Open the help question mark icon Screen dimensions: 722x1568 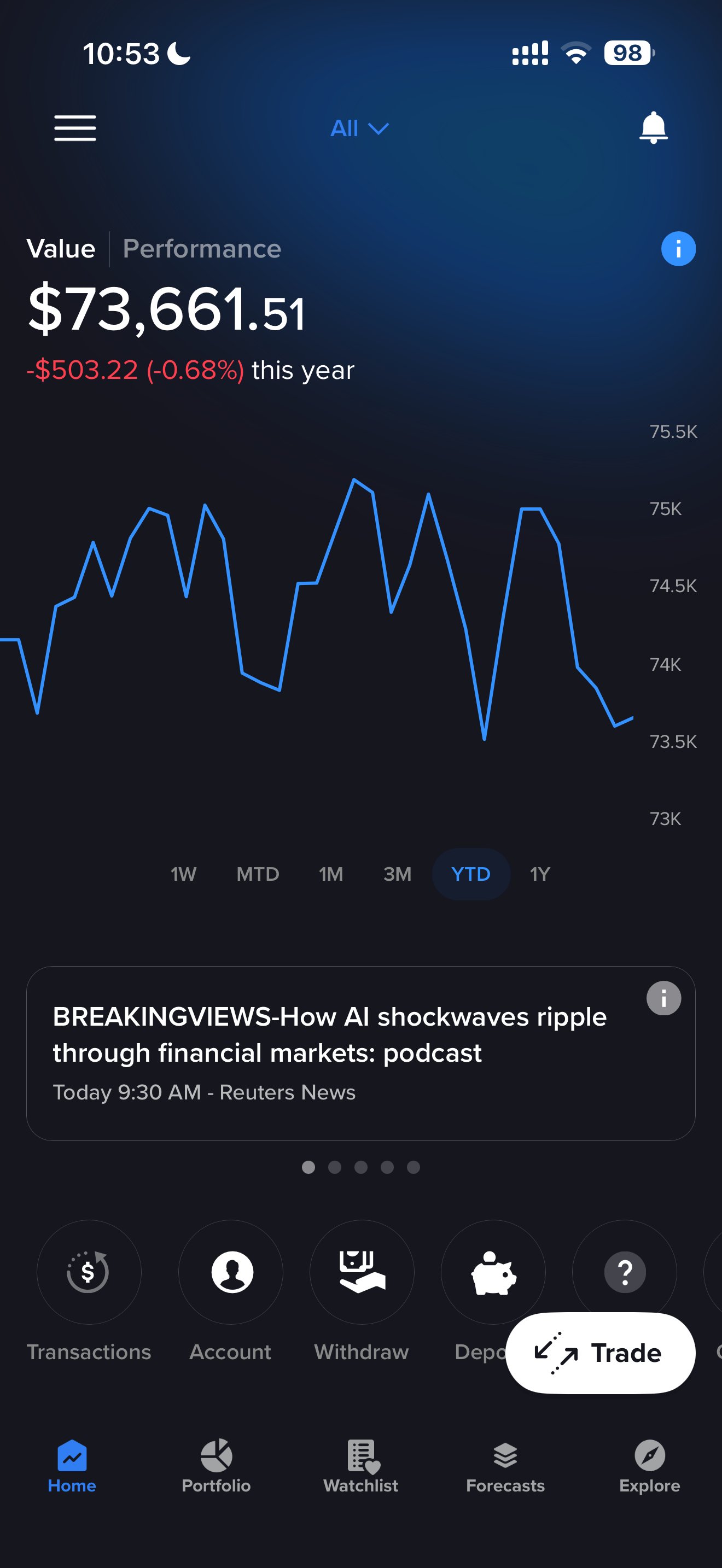pyautogui.click(x=624, y=1272)
